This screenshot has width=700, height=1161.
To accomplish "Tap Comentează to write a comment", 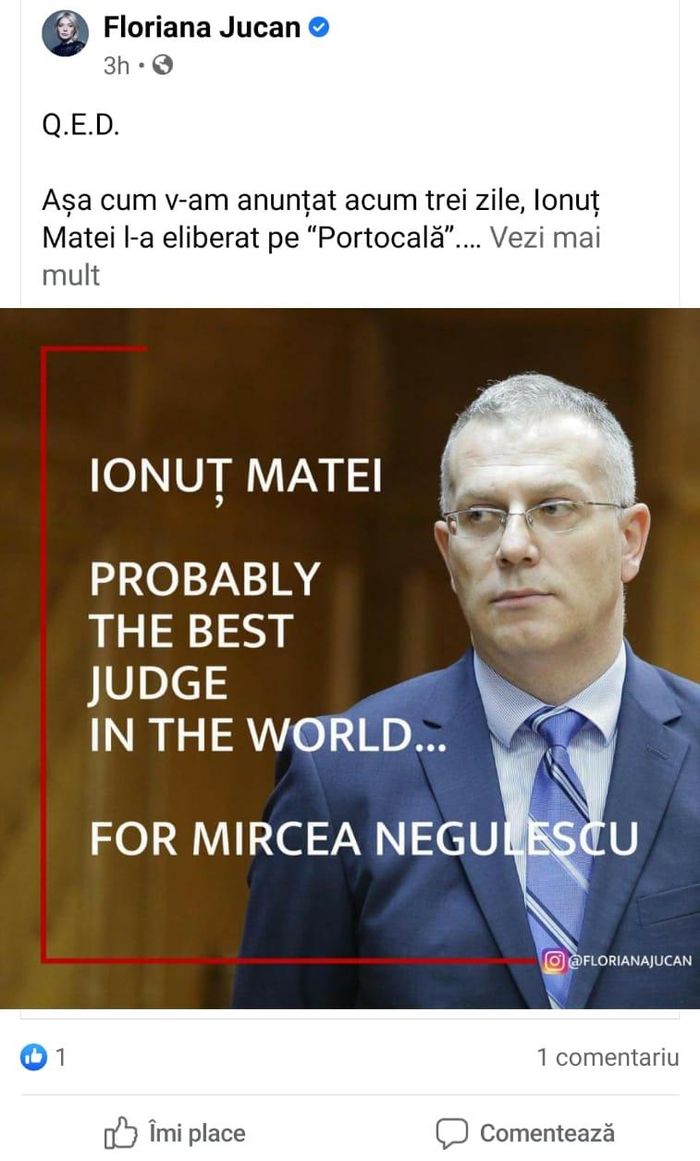I will (526, 1133).
